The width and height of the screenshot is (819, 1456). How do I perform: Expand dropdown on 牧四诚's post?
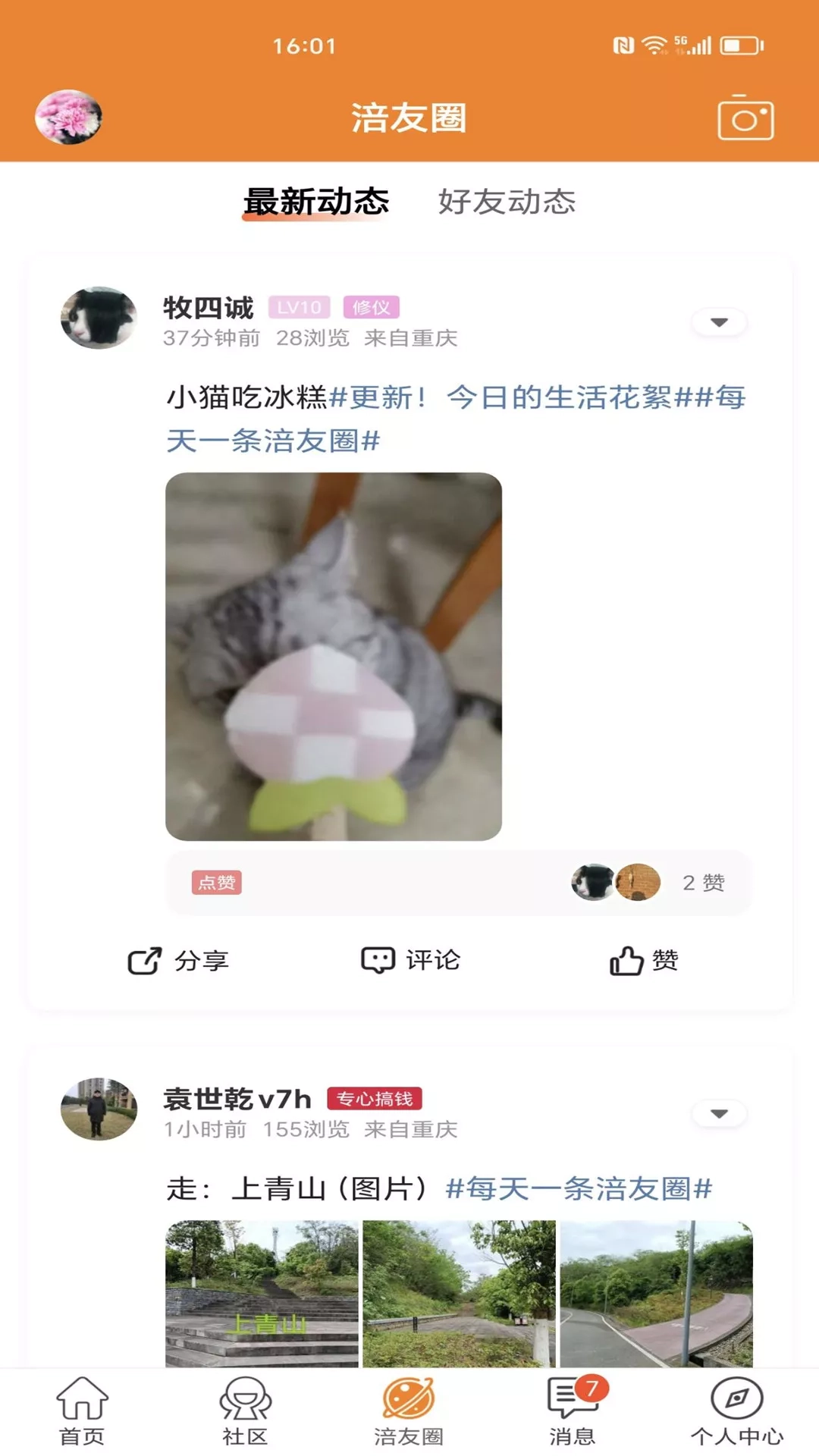pyautogui.click(x=719, y=322)
